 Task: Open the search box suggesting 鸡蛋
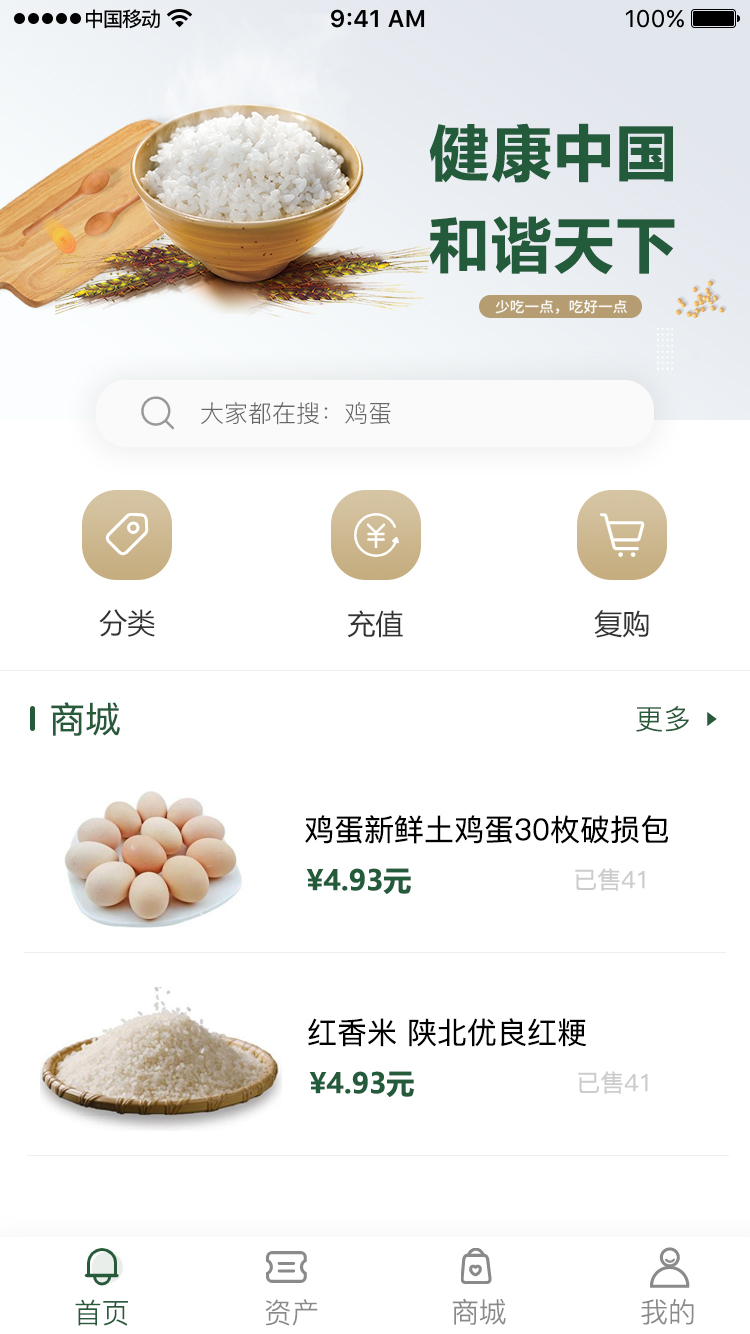tap(374, 413)
